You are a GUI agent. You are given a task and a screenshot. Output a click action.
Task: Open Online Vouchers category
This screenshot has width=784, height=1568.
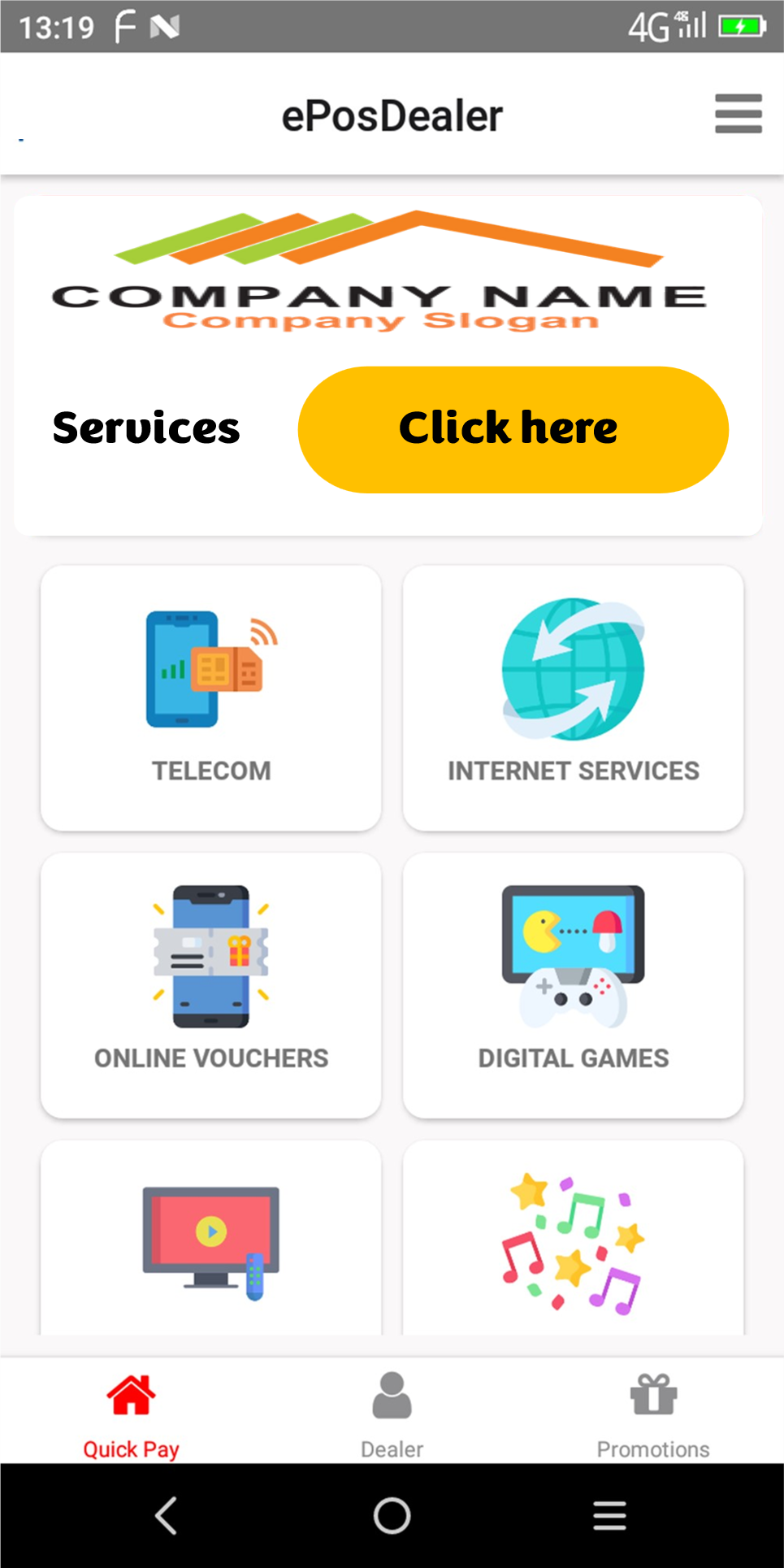point(211,984)
